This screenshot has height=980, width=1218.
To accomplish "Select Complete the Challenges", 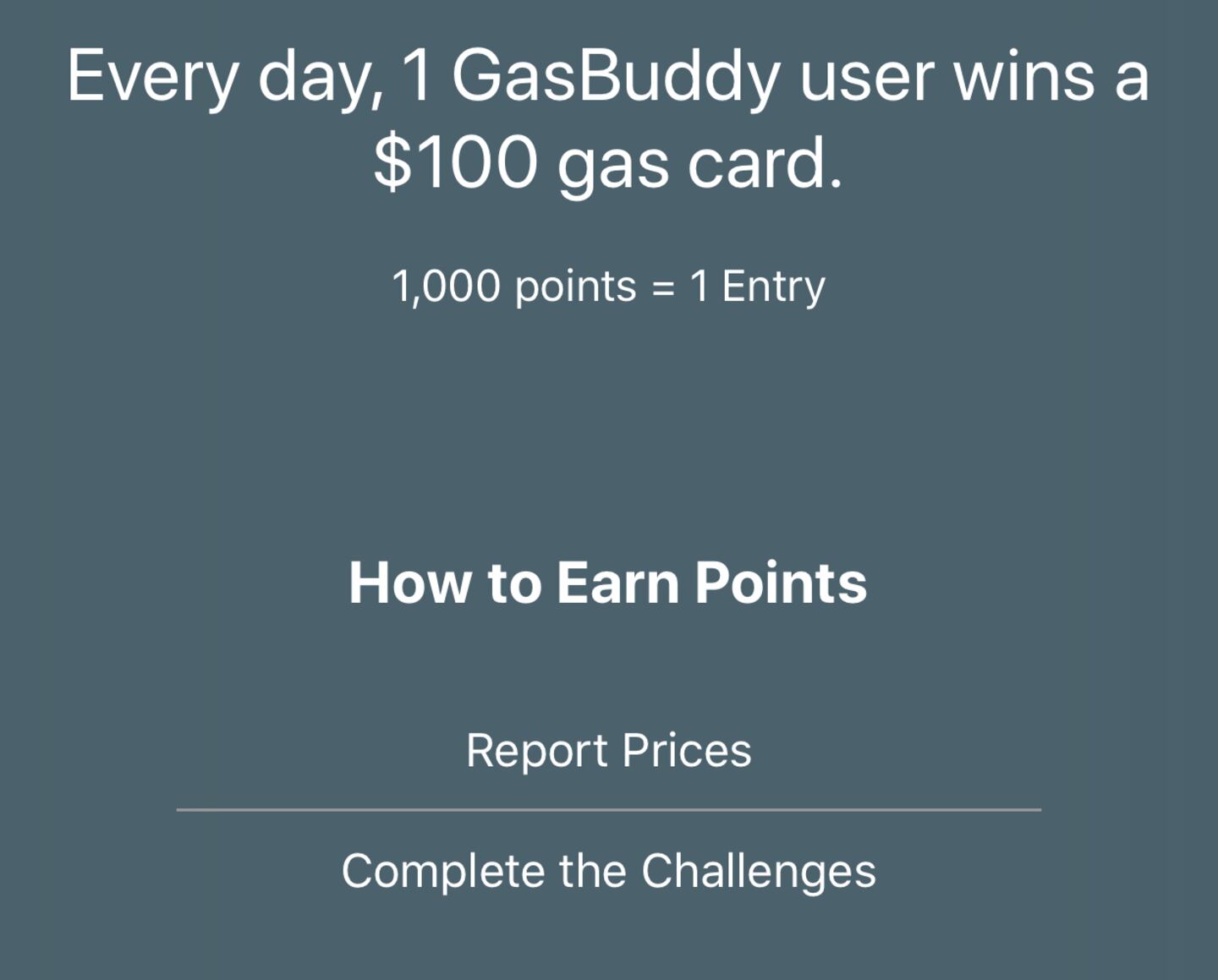I will [x=608, y=871].
